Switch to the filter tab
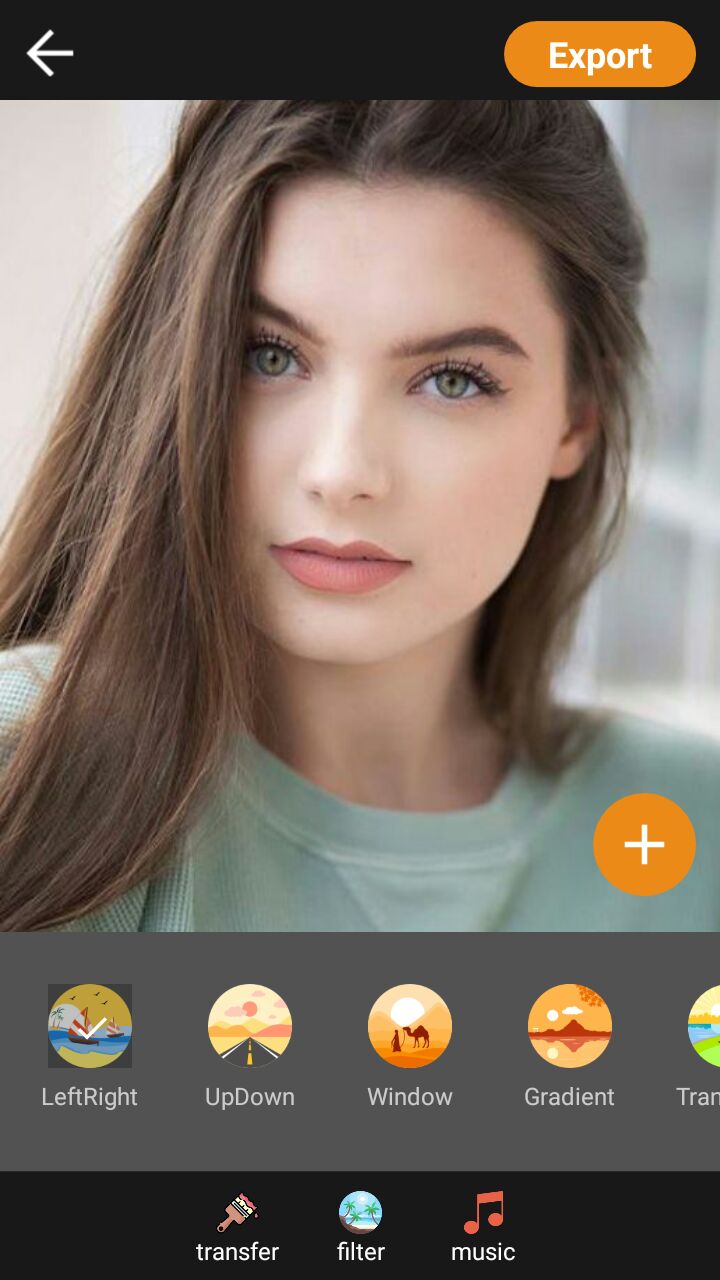 pos(359,1250)
